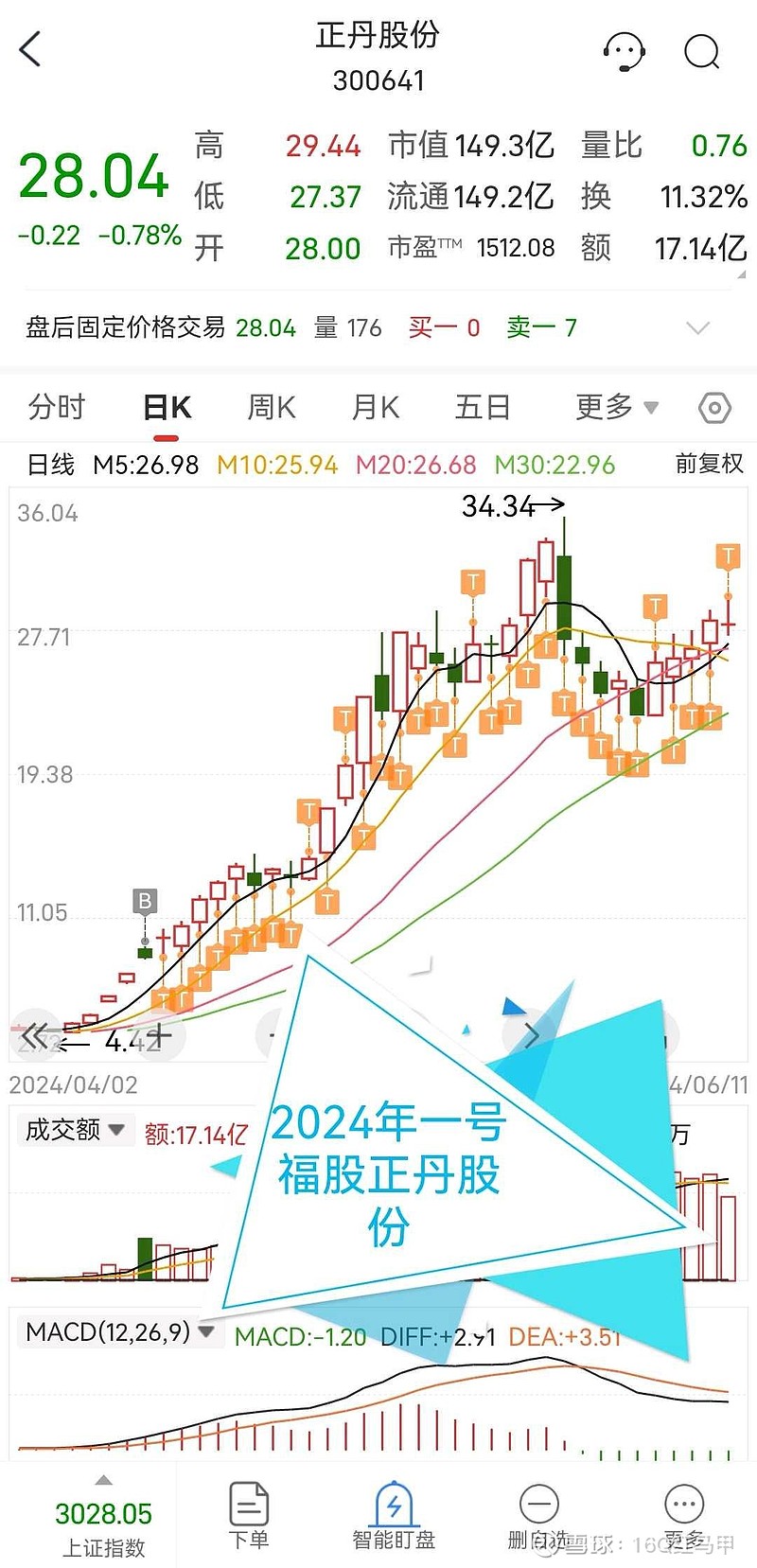Switch to the 周K tab
This screenshot has width=757, height=1568.
point(272,408)
